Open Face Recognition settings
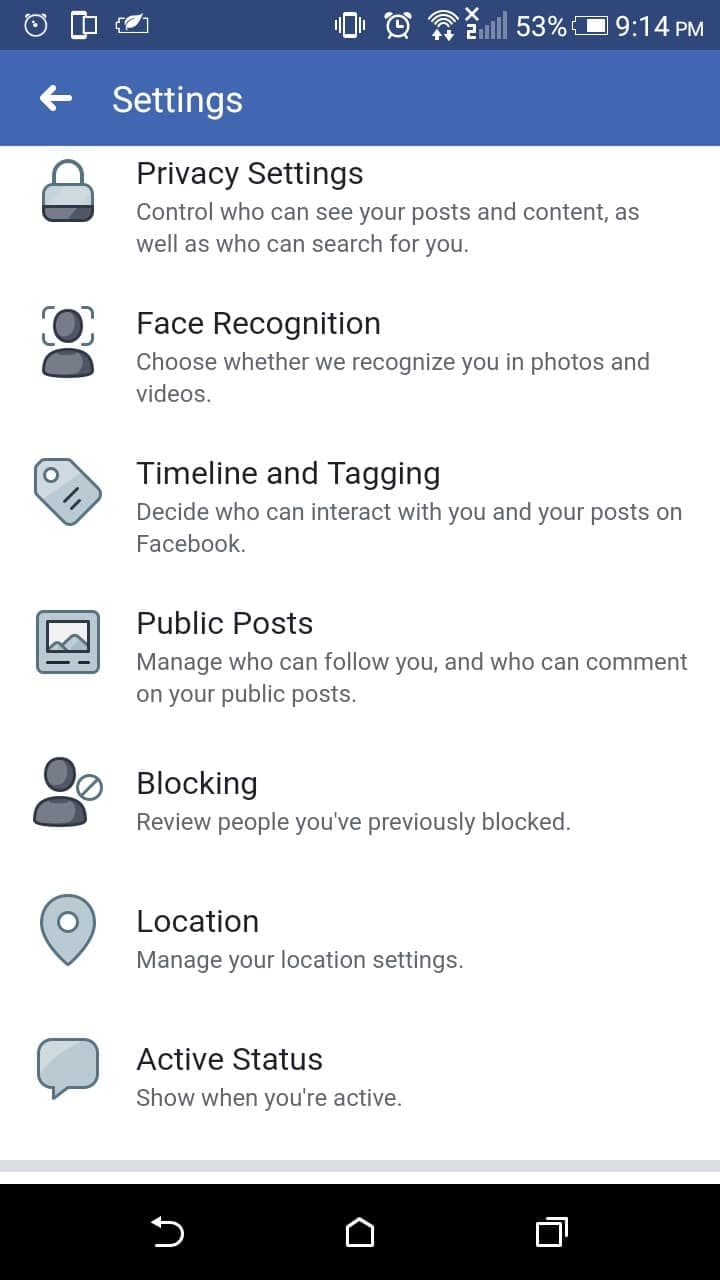720x1280 pixels. pyautogui.click(x=360, y=356)
